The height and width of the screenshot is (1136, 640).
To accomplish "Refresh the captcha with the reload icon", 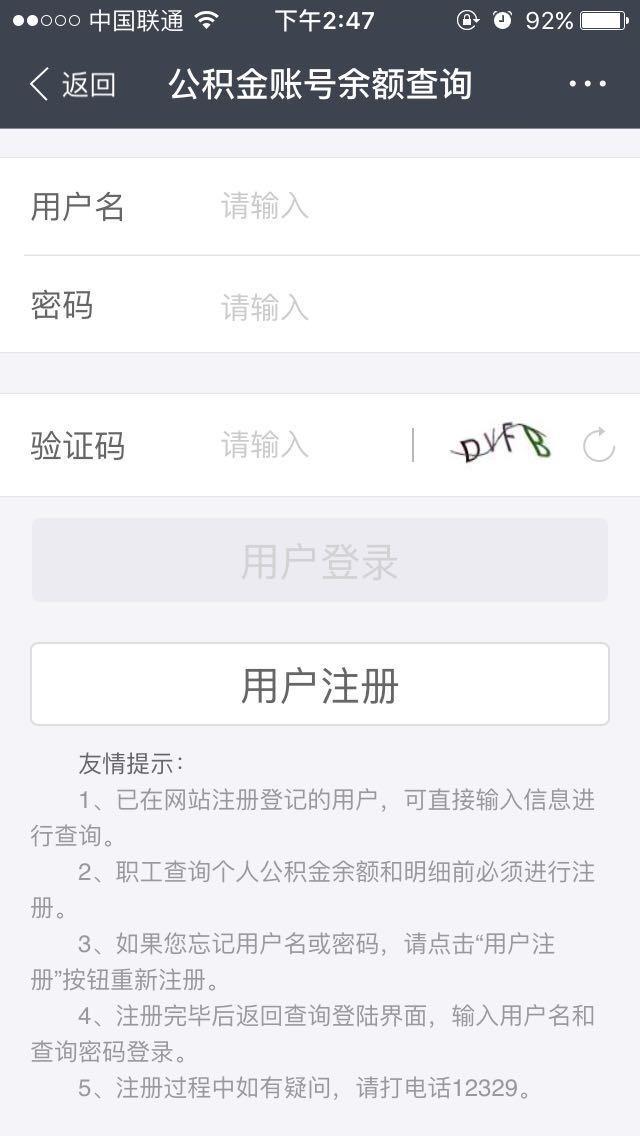I will [x=598, y=445].
